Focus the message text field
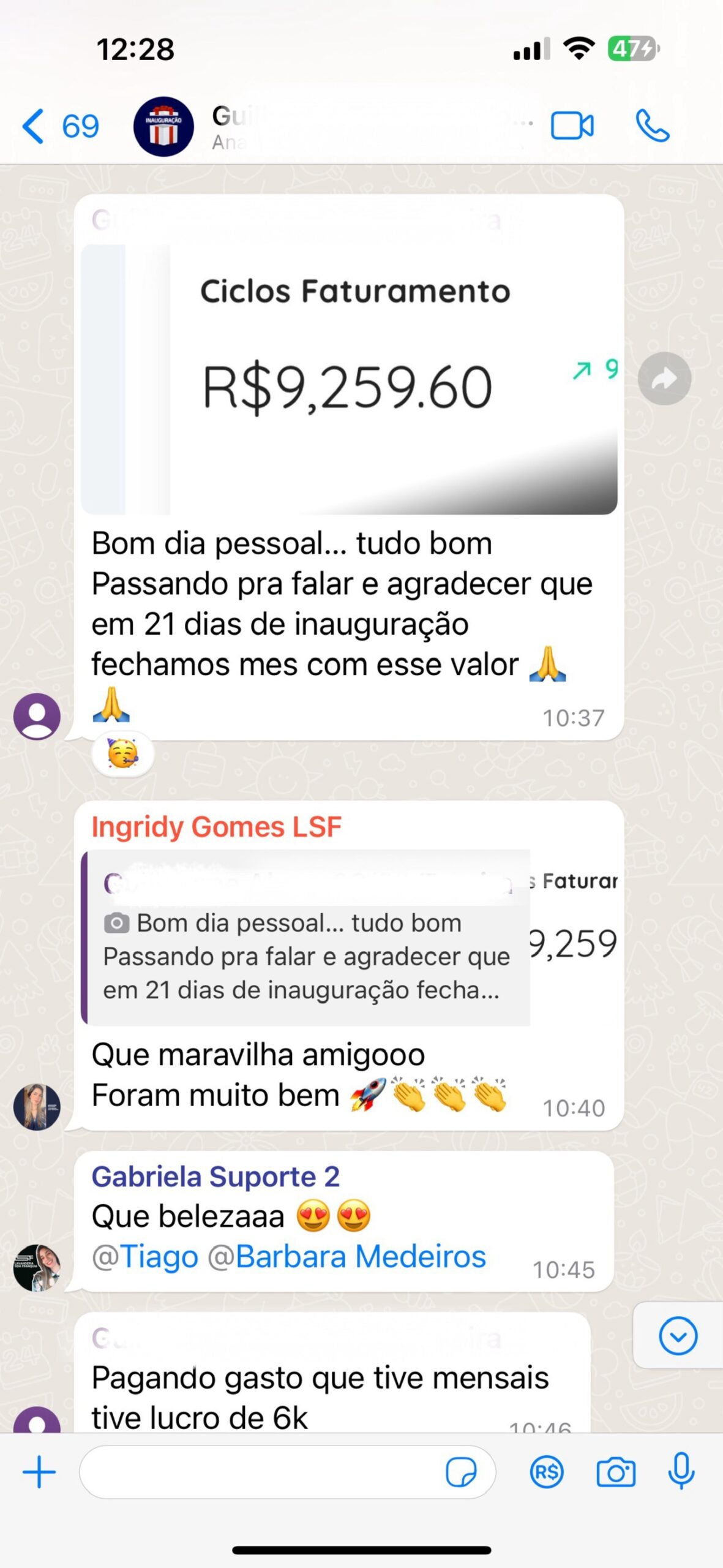Viewport: 723px width, 1568px height. click(257, 1472)
